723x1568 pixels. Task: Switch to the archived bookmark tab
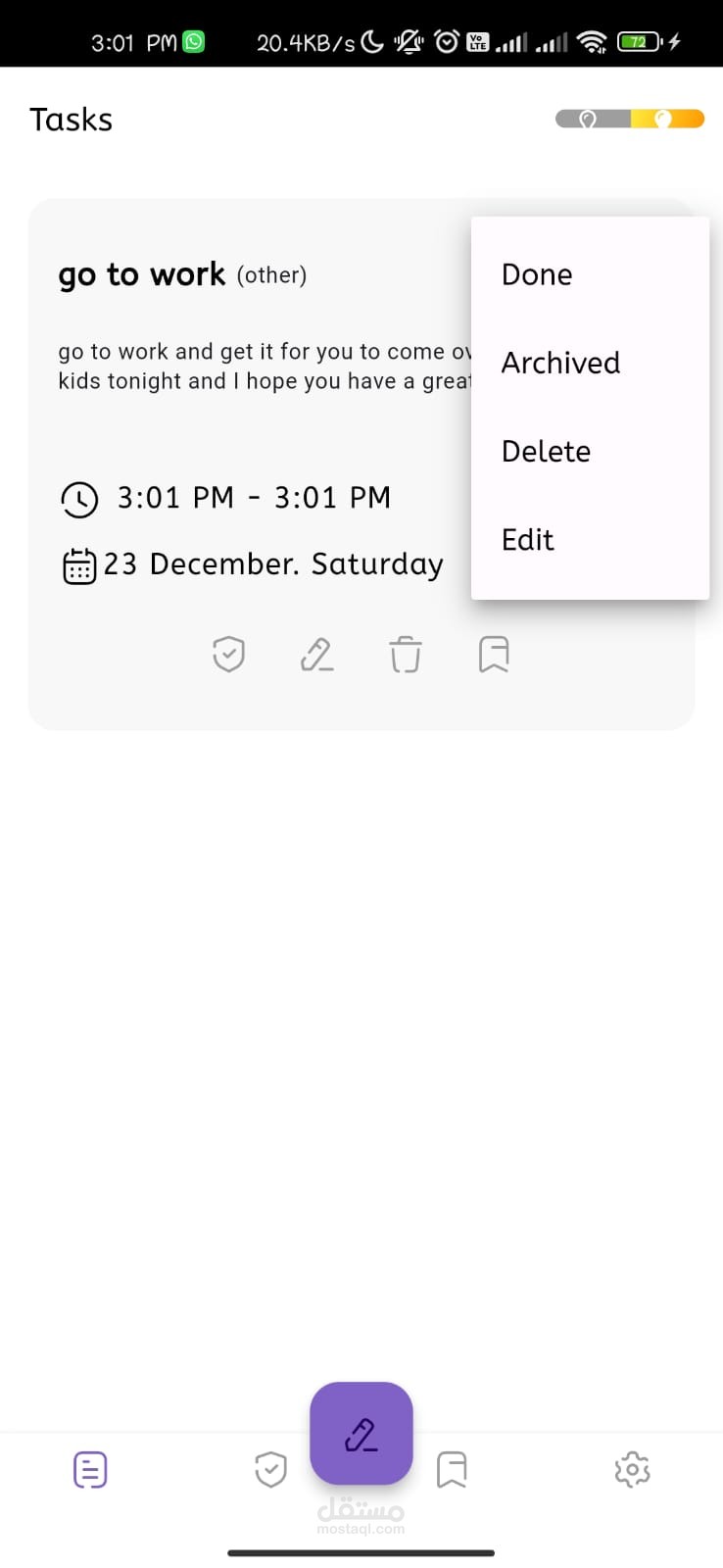452,1469
